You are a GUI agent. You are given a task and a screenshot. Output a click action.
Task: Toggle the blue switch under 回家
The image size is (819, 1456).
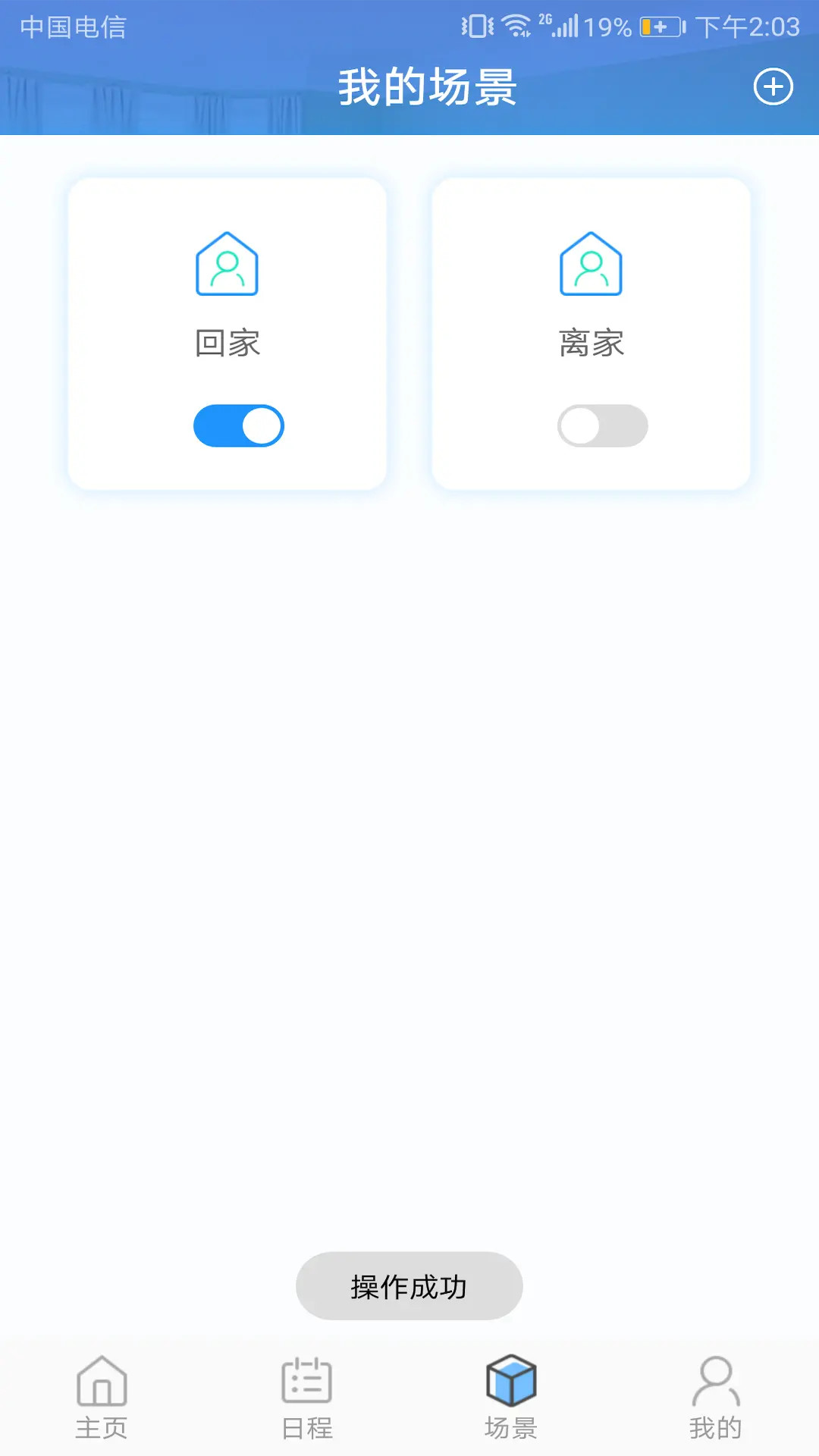(x=240, y=425)
